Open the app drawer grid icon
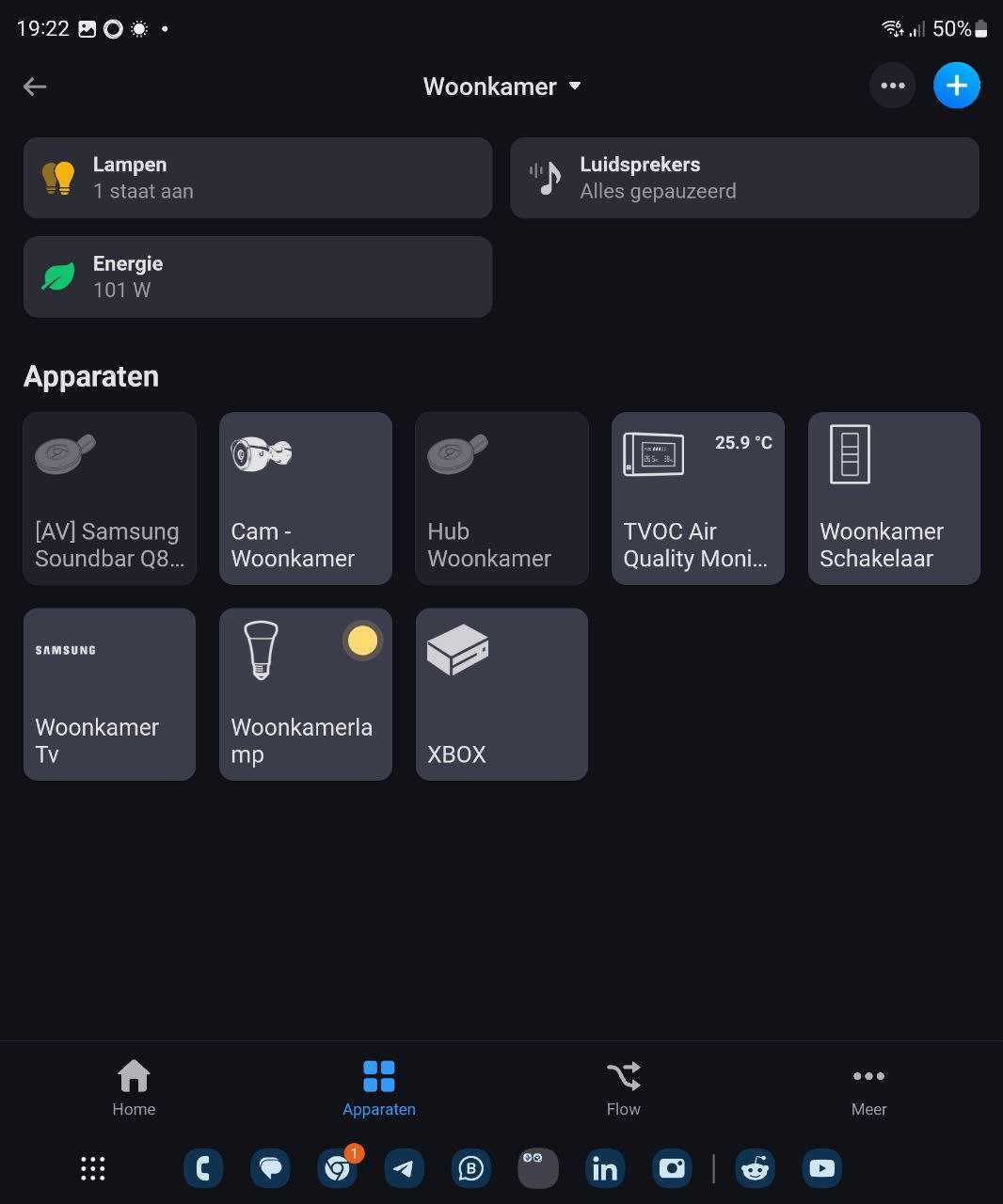The width and height of the screenshot is (1003, 1204). pyautogui.click(x=92, y=1168)
